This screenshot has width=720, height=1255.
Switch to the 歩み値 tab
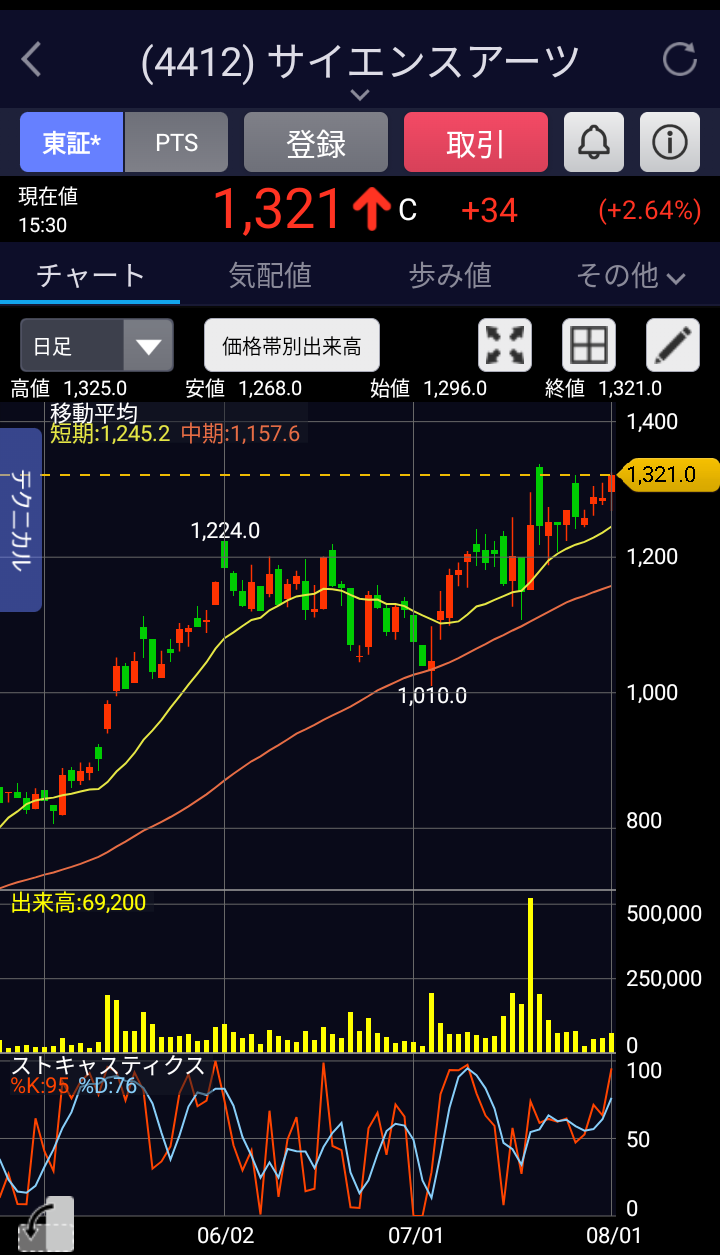[450, 275]
